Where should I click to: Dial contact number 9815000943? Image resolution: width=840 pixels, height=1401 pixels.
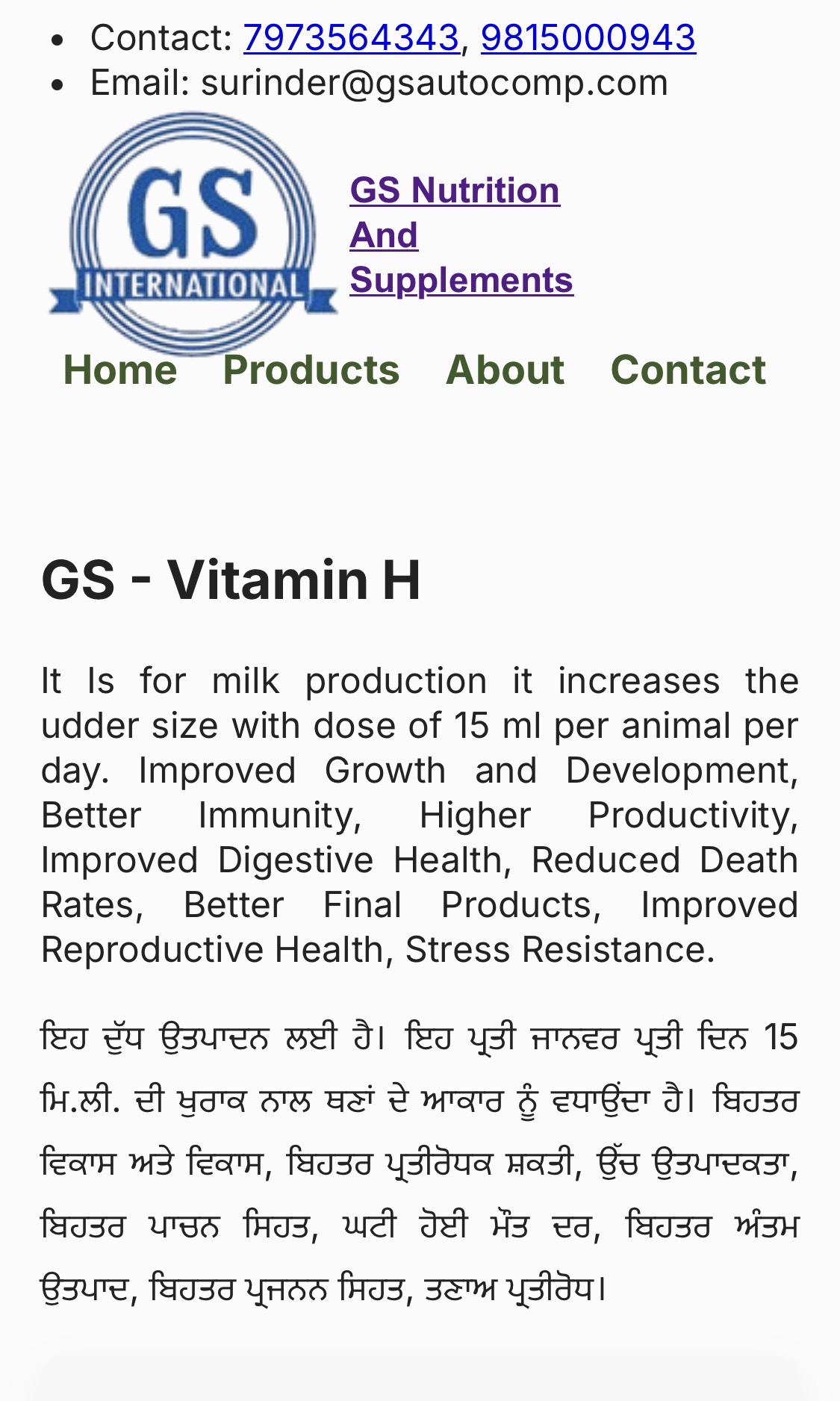(588, 37)
